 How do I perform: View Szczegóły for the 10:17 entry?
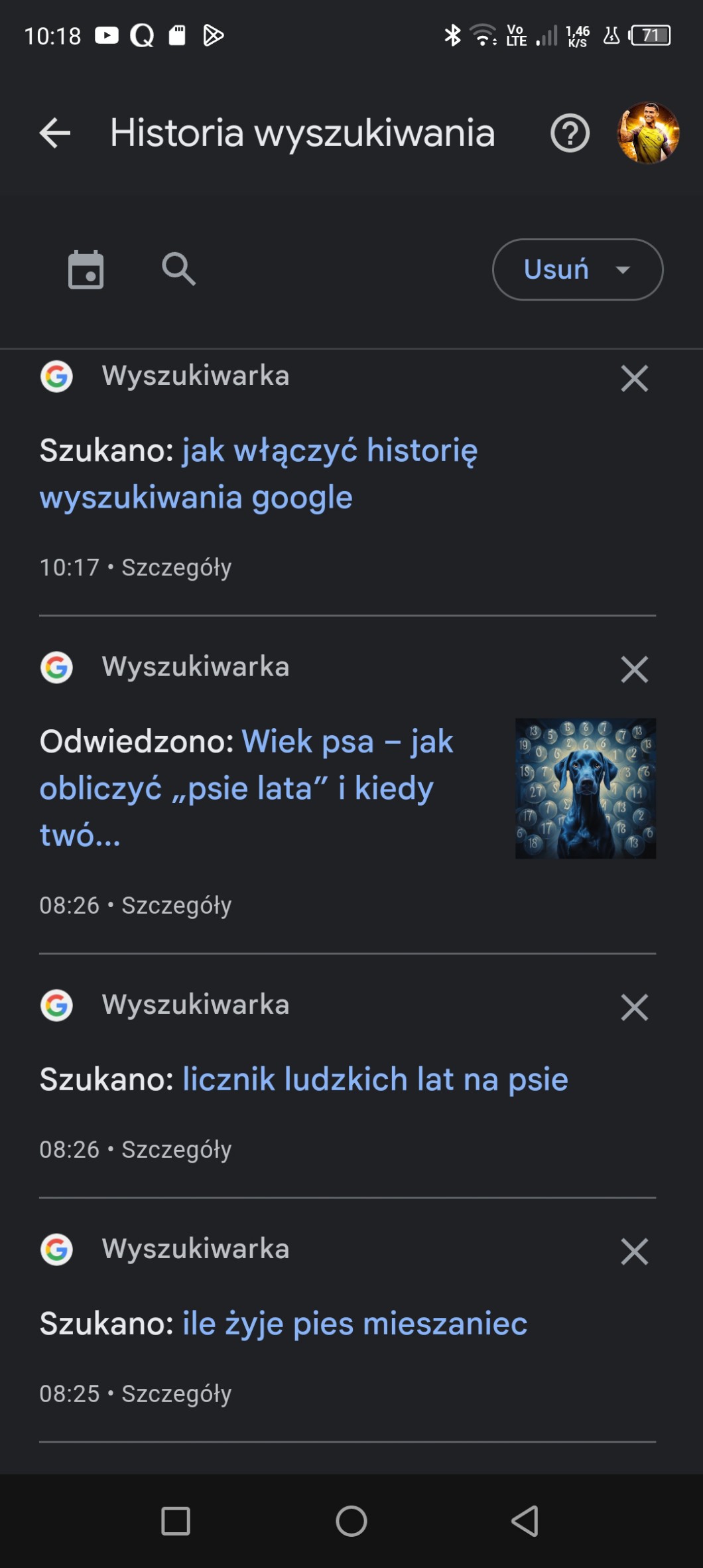tap(176, 568)
